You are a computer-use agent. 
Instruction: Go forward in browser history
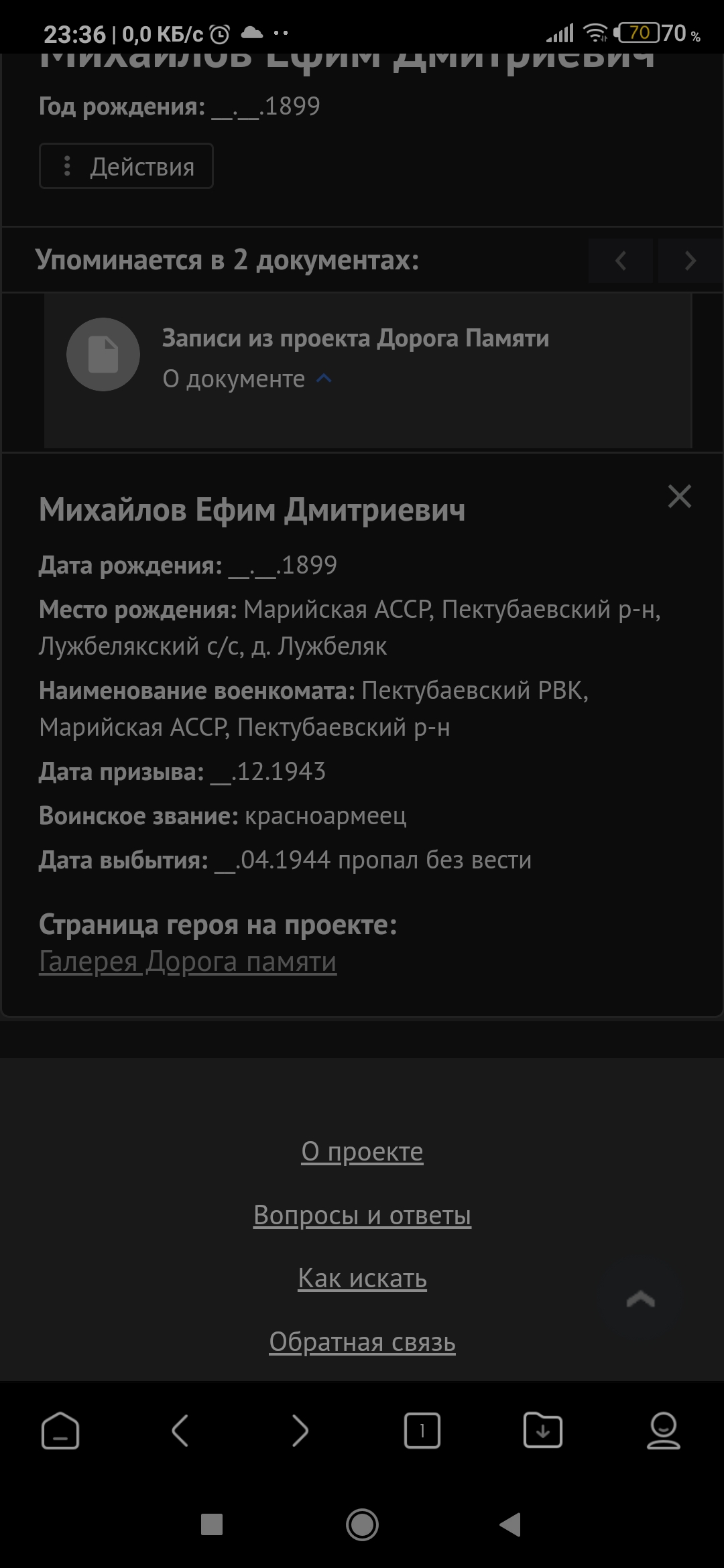pyautogui.click(x=300, y=1431)
